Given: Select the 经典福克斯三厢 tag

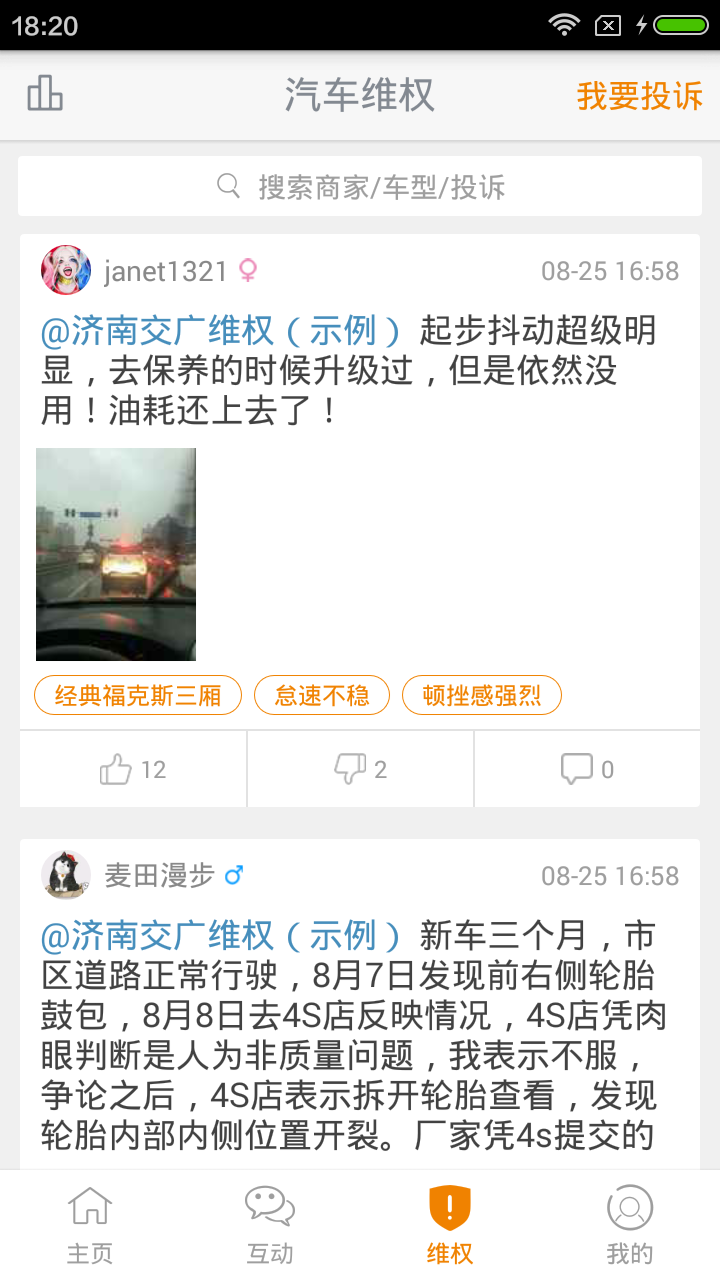Looking at the screenshot, I should (138, 695).
